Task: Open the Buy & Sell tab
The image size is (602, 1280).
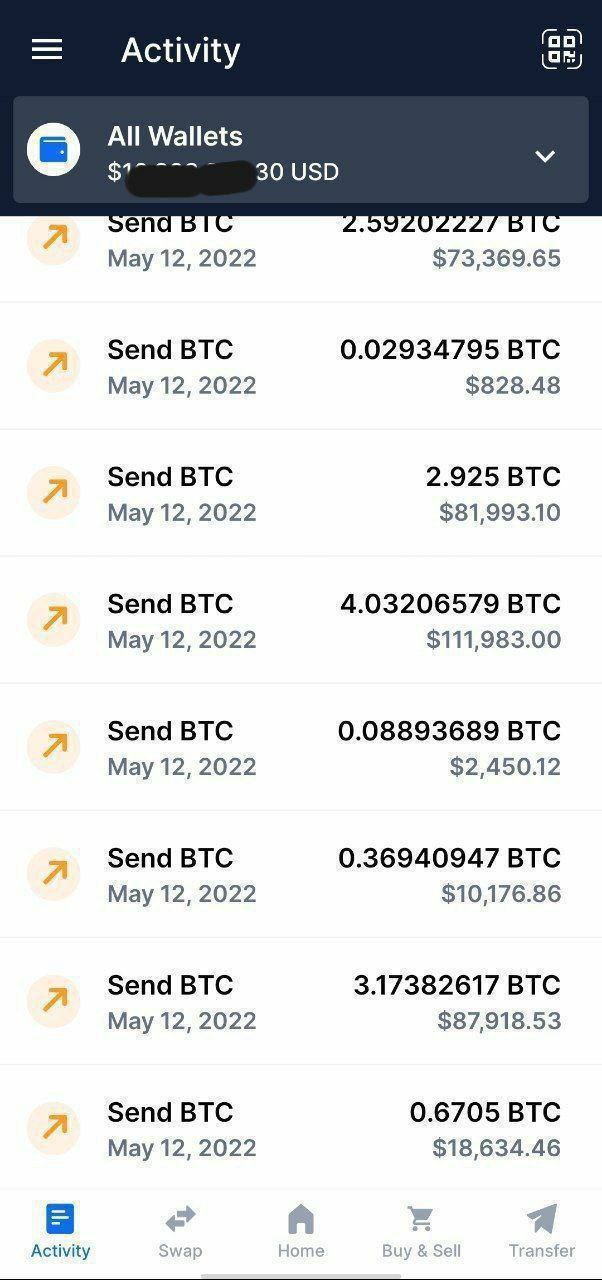Action: pyautogui.click(x=421, y=1232)
